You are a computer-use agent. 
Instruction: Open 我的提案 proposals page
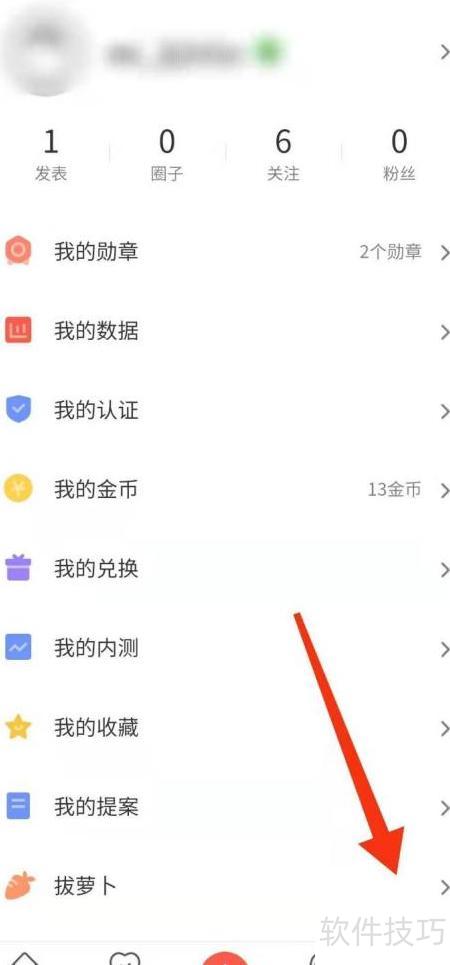point(225,807)
